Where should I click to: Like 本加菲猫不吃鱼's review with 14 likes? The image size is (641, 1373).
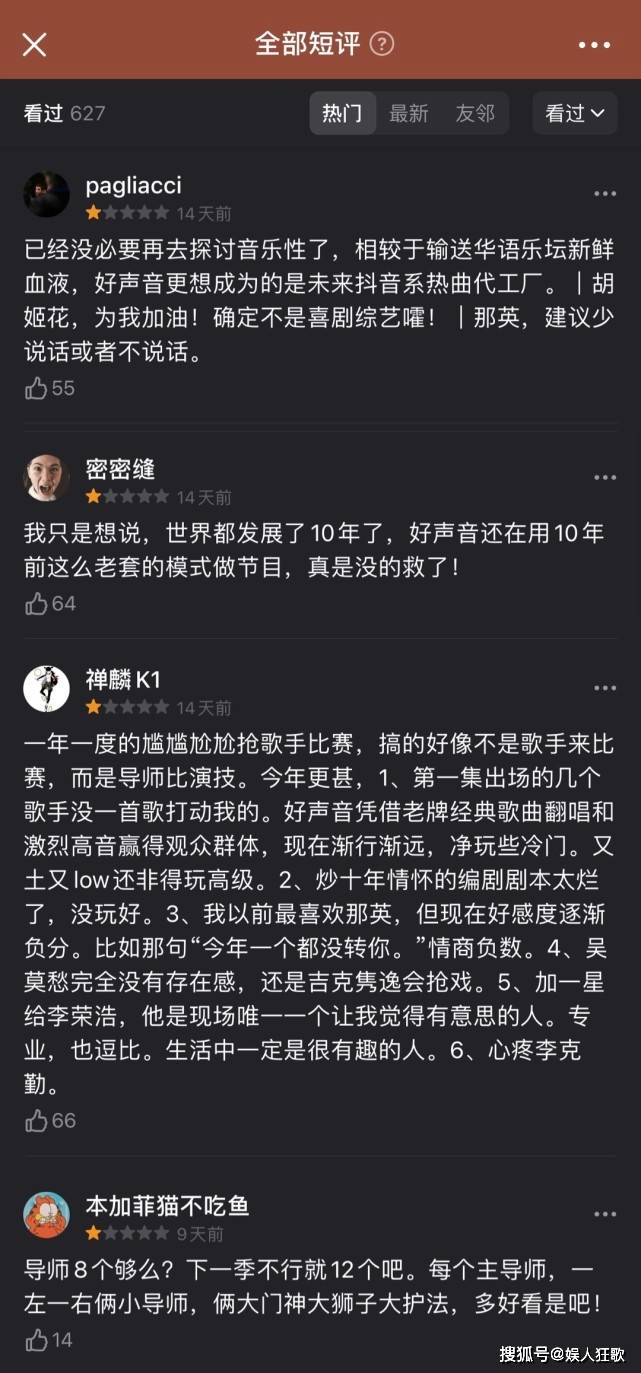[37, 1340]
